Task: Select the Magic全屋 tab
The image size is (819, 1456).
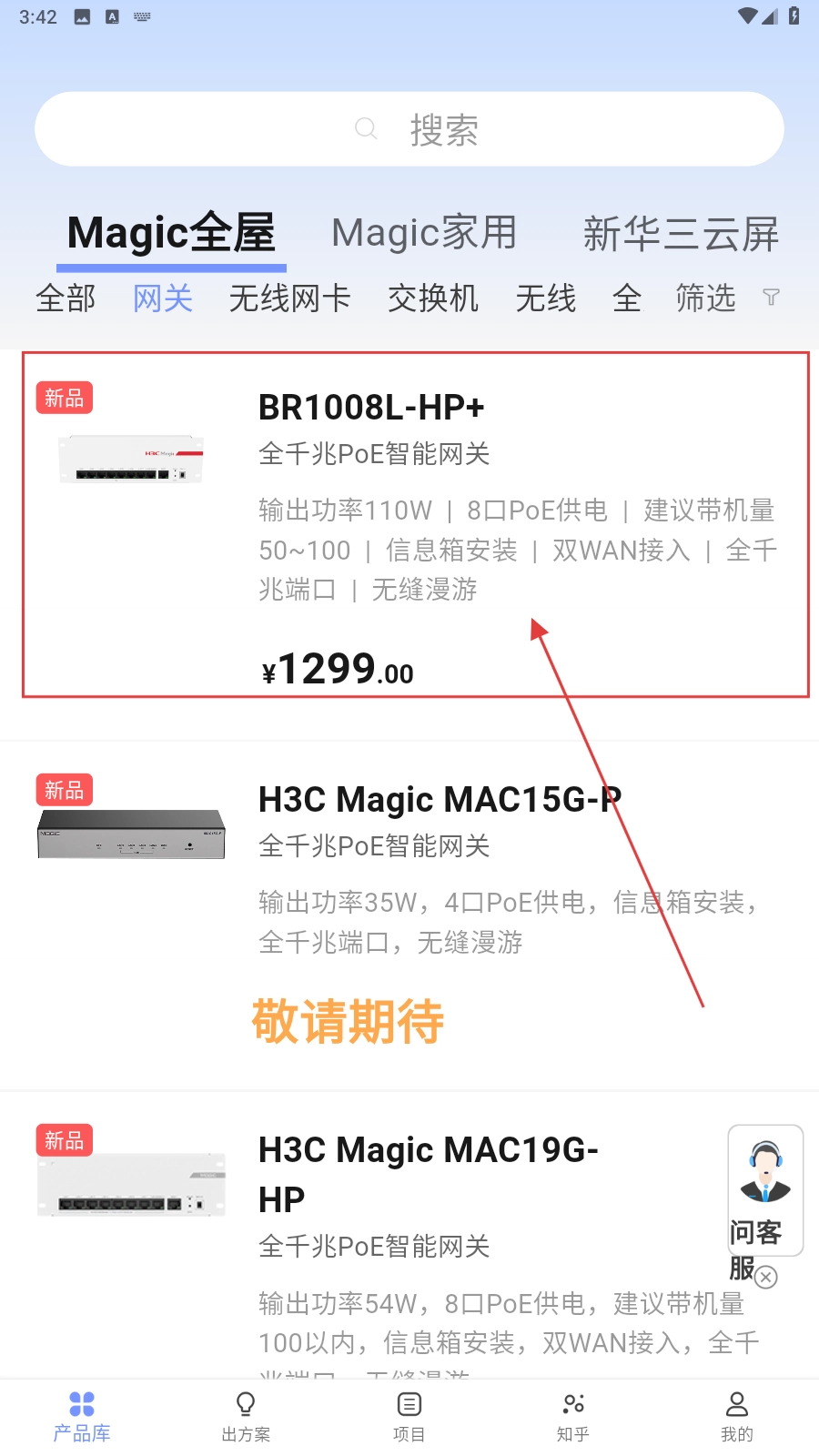Action: [171, 233]
